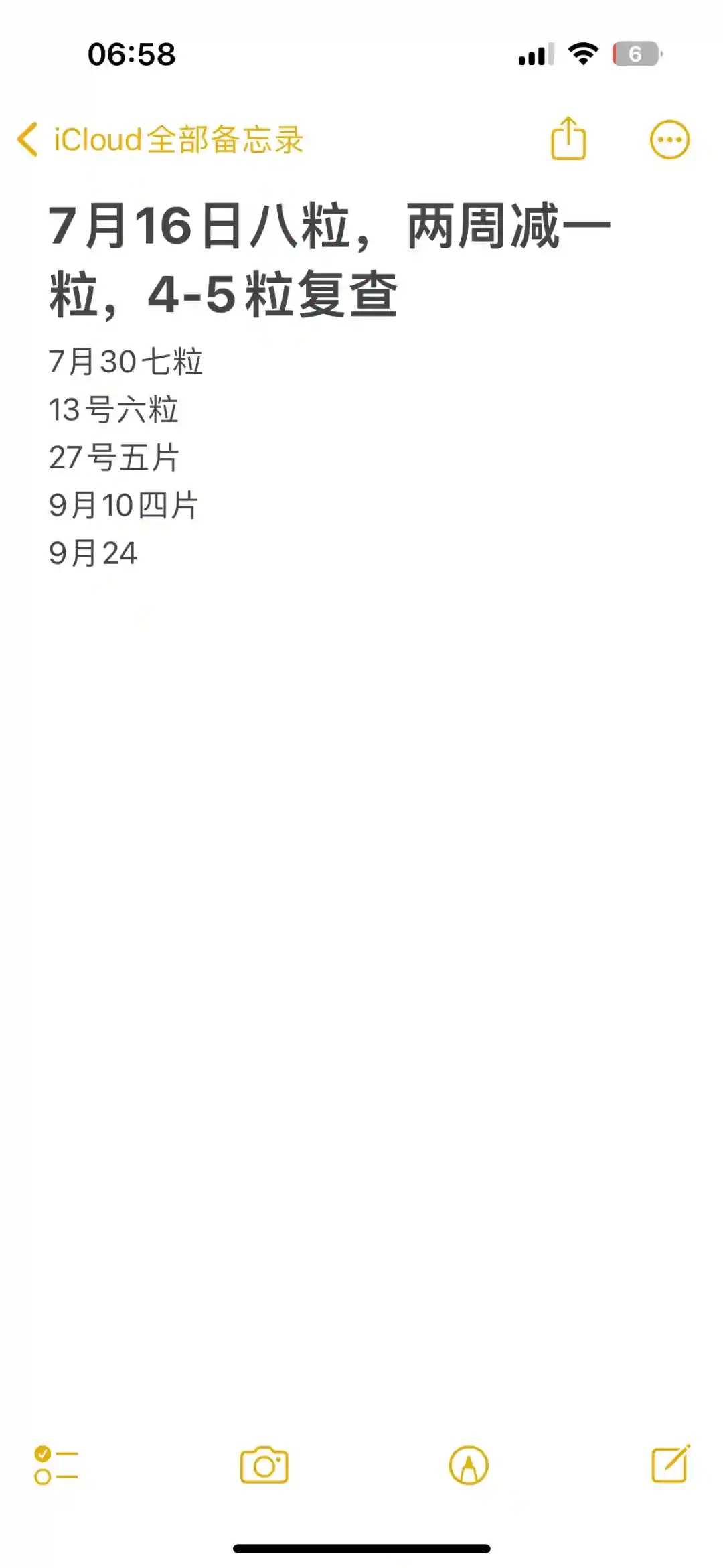
Task: Open the camera attachment options
Action: point(264,1465)
